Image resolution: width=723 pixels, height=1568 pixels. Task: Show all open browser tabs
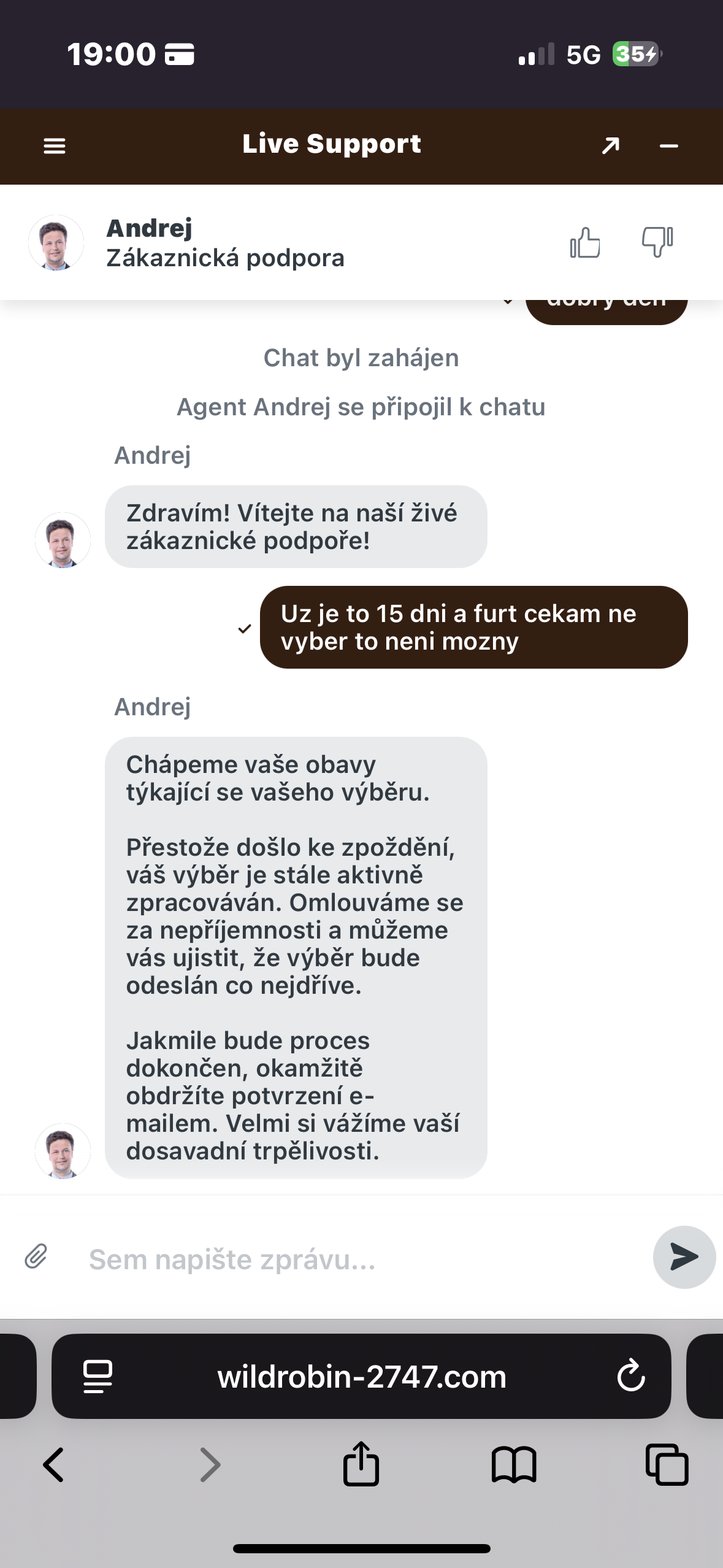coord(667,1464)
